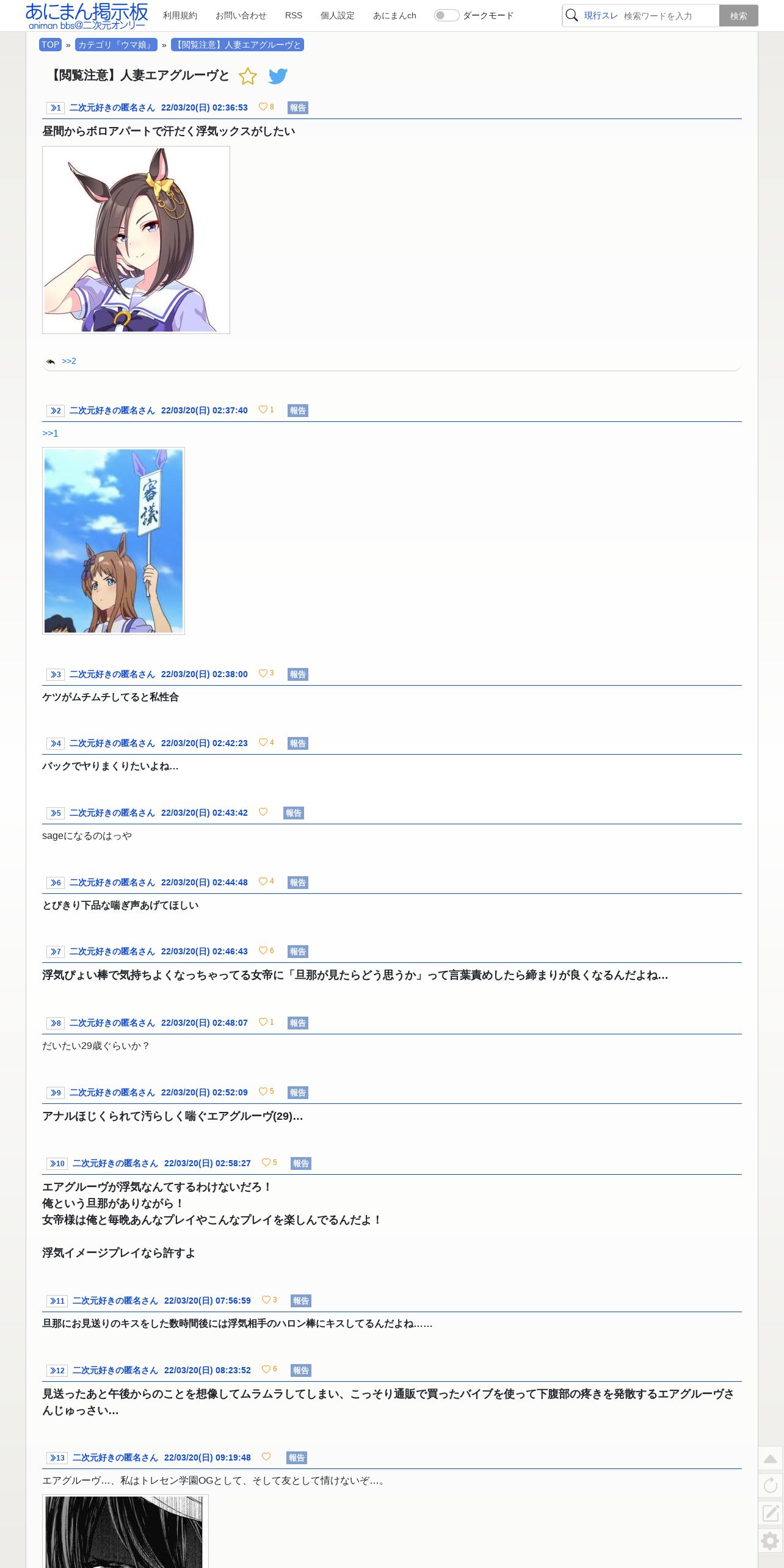784x1568 pixels.
Task: Open the あにまんch link
Action: [x=394, y=15]
